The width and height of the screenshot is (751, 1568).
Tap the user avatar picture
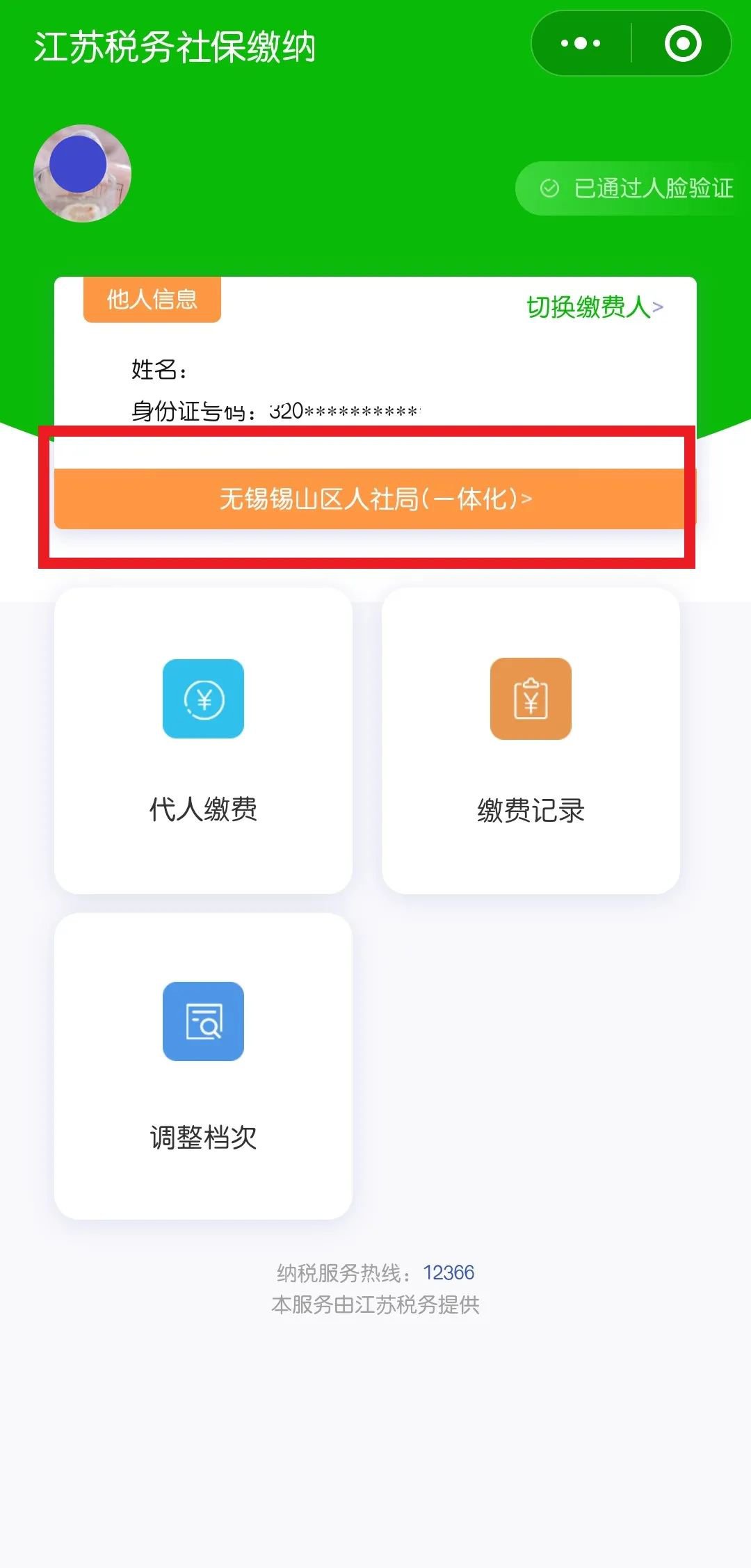pyautogui.click(x=82, y=173)
